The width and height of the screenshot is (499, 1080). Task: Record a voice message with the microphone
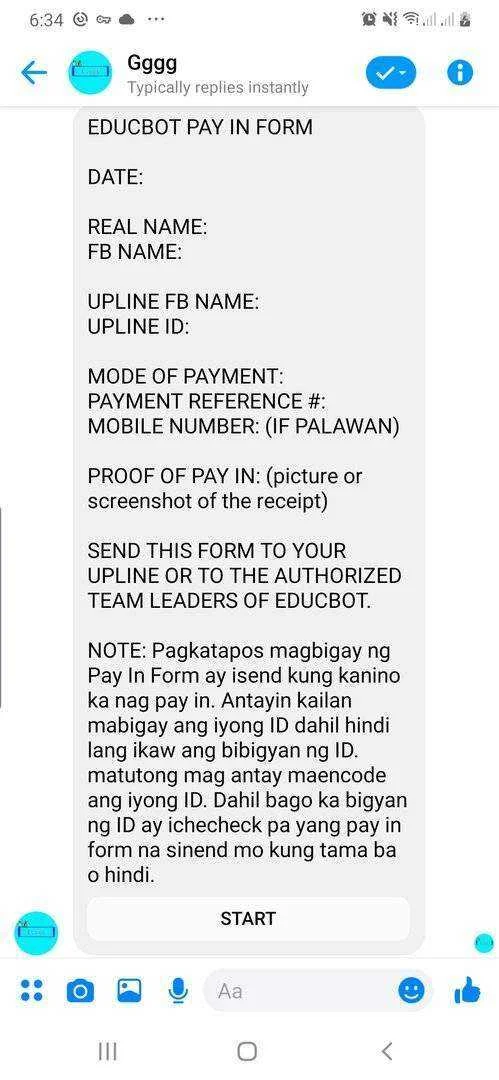pos(178,991)
